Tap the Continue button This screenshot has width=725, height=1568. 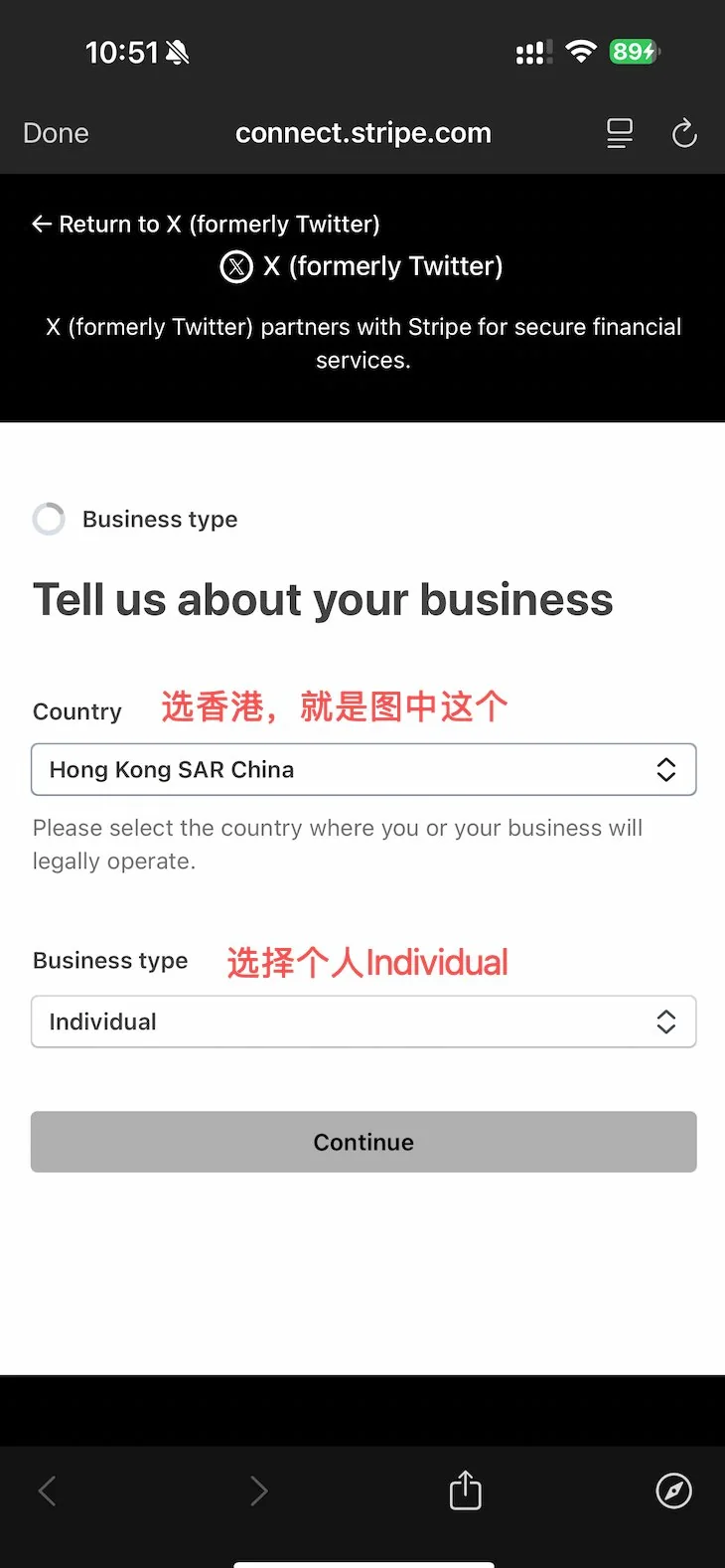pos(363,1142)
